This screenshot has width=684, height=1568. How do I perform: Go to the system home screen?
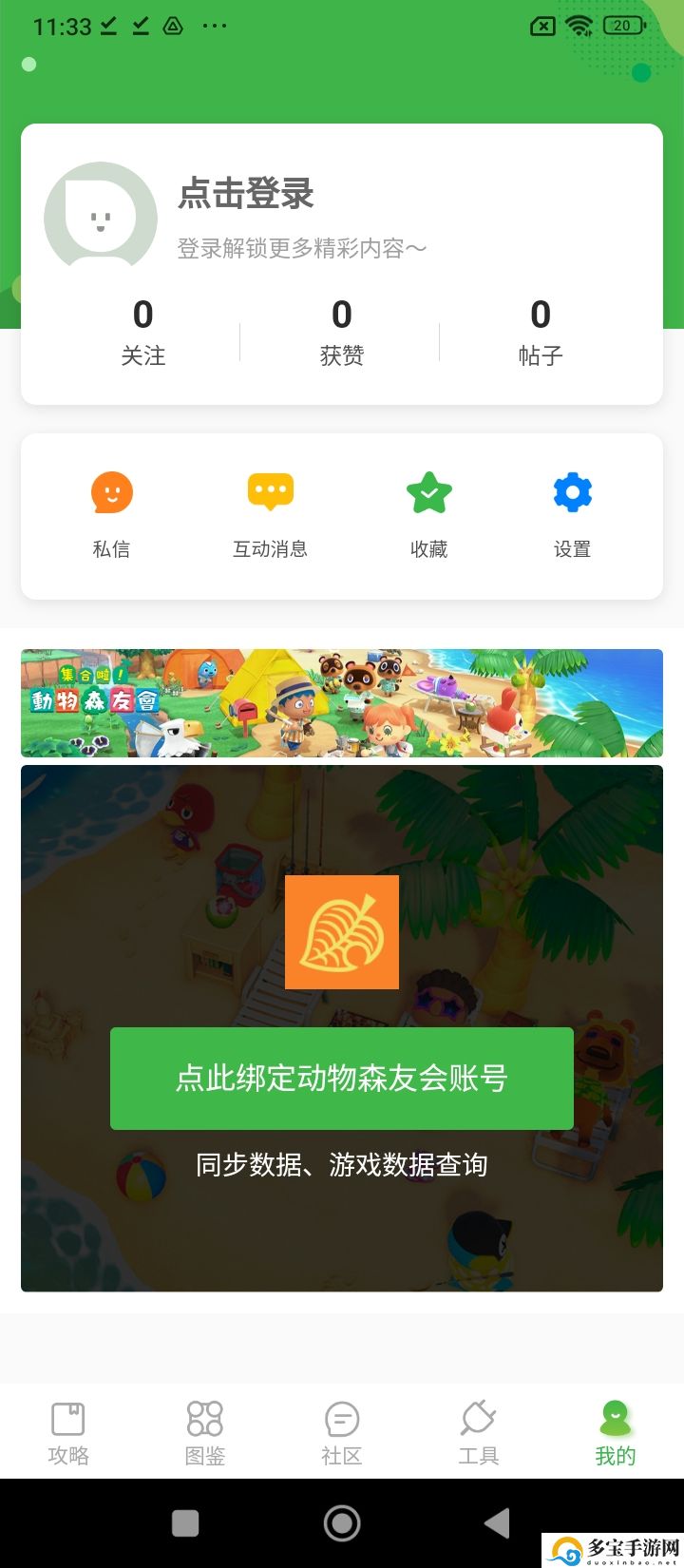[342, 1523]
